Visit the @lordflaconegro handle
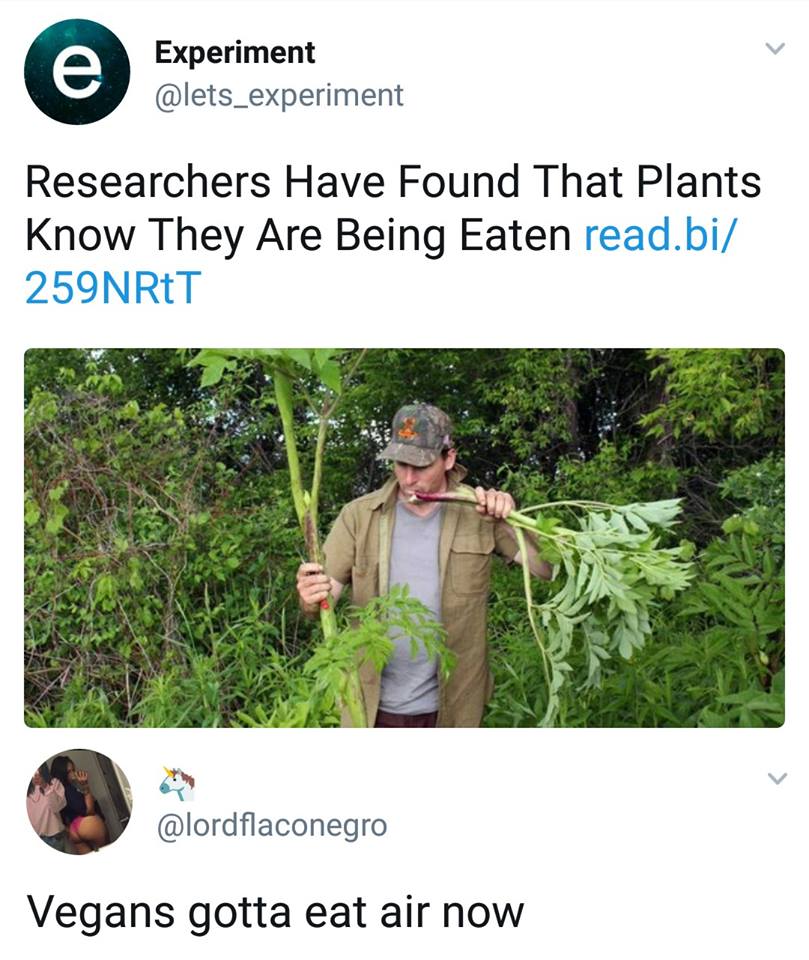This screenshot has width=809, height=960. [270, 826]
